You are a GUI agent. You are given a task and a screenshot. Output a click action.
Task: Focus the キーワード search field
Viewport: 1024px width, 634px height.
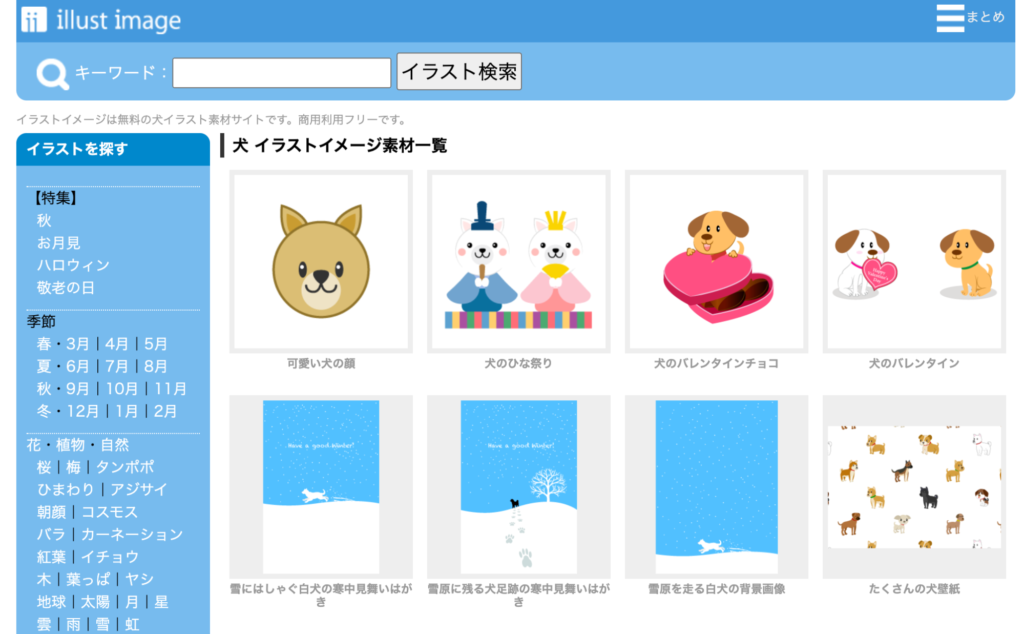(281, 73)
